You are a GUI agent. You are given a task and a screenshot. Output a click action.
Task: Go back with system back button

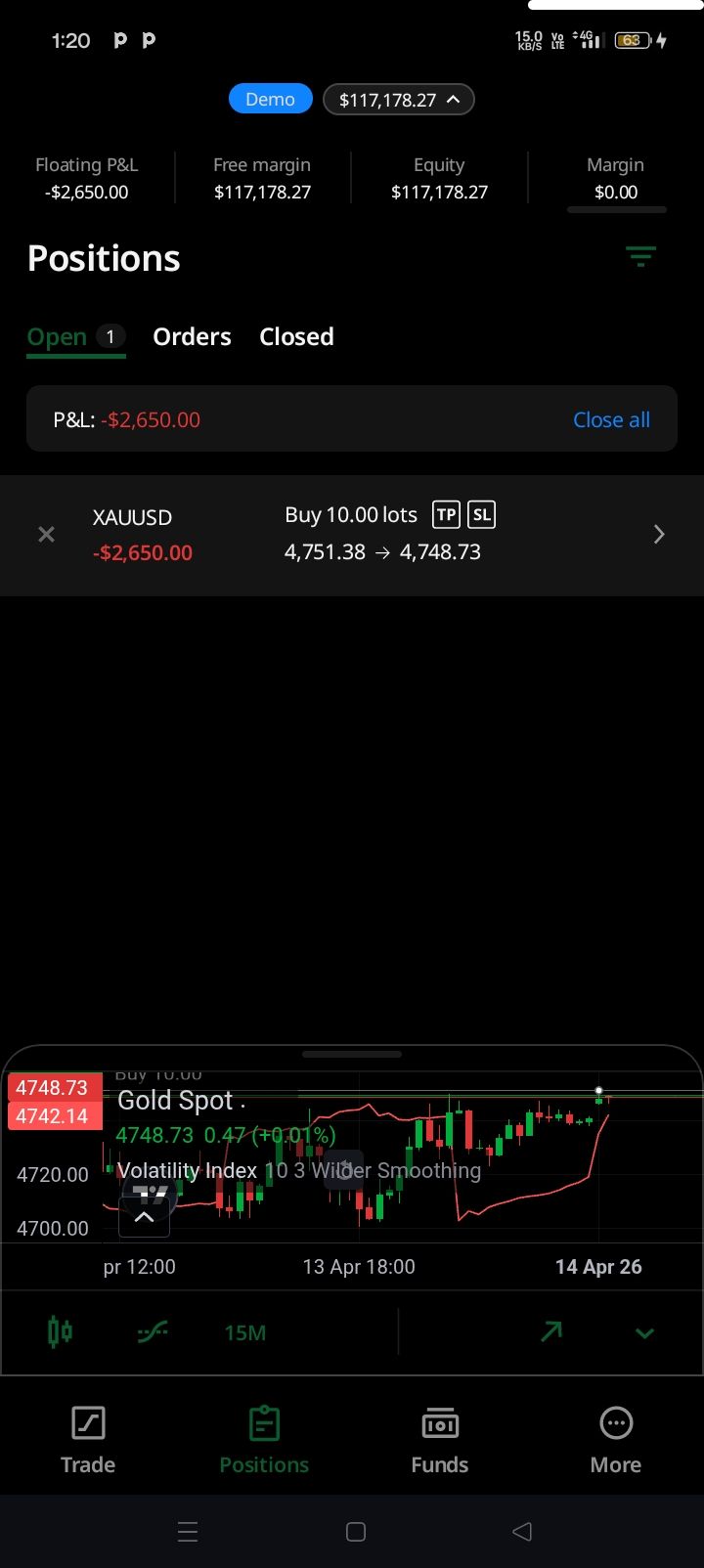(522, 1532)
